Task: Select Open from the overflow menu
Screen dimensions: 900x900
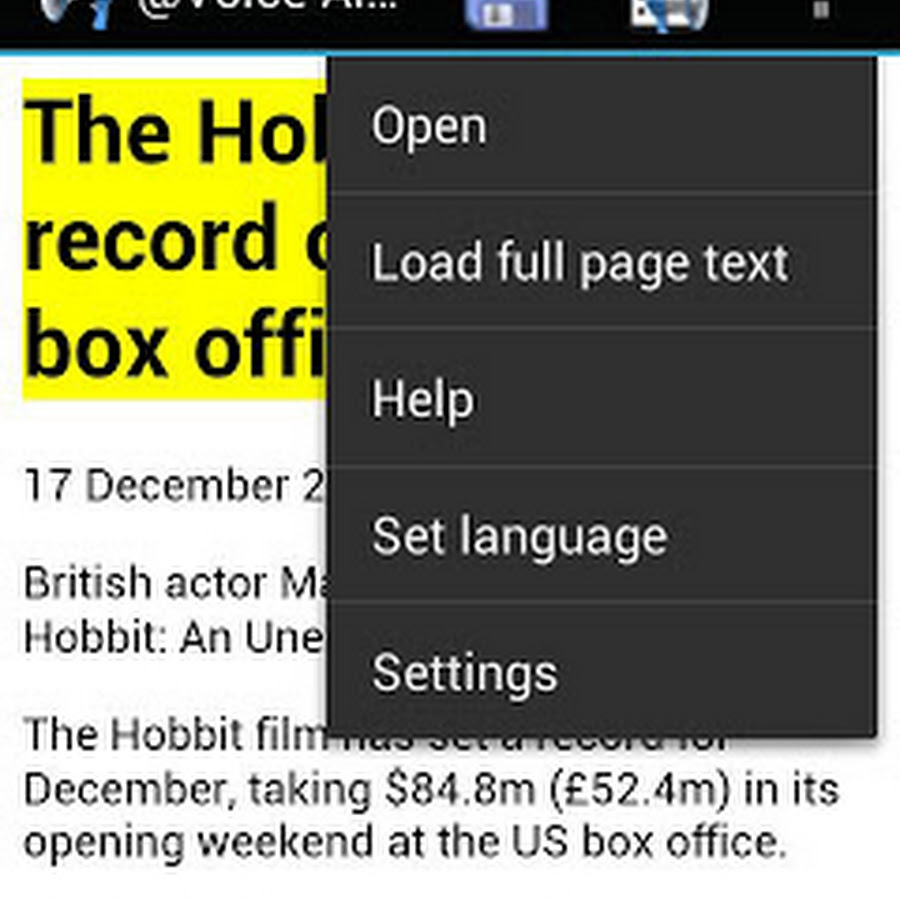Action: pos(600,126)
